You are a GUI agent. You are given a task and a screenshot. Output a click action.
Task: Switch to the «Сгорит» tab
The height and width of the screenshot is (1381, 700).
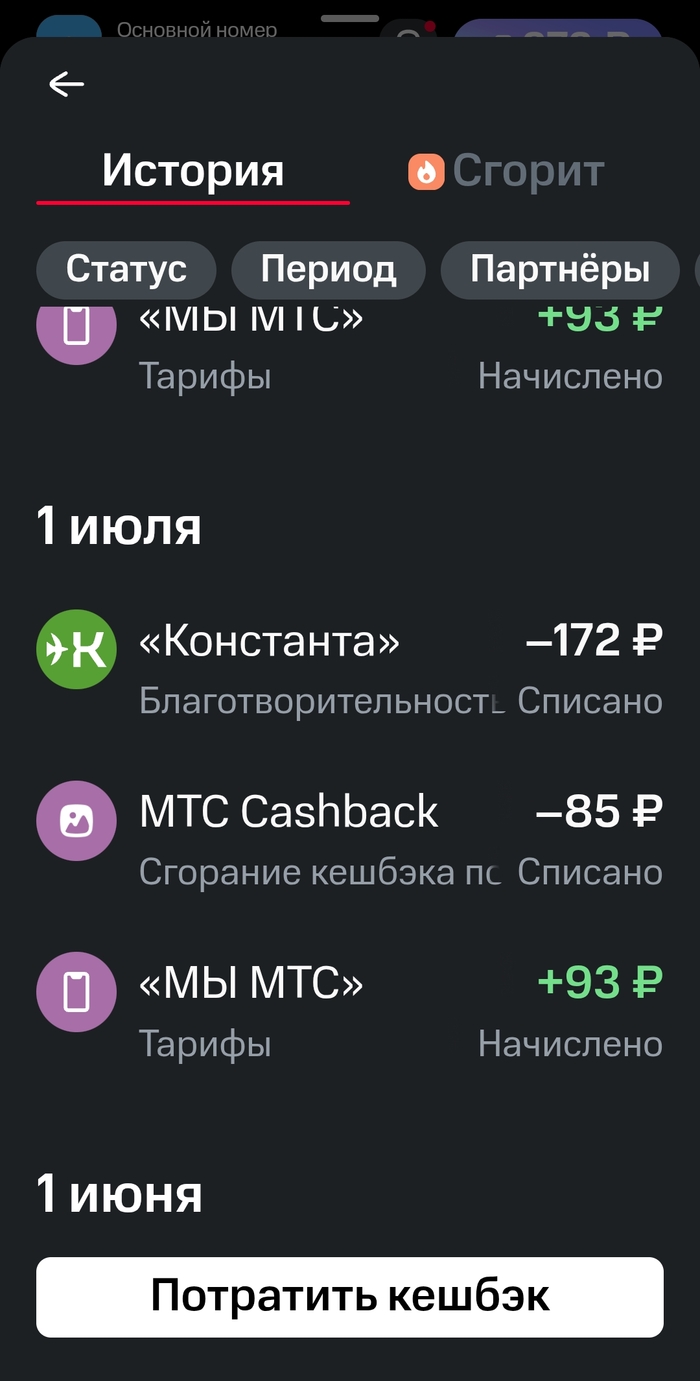[x=506, y=172]
